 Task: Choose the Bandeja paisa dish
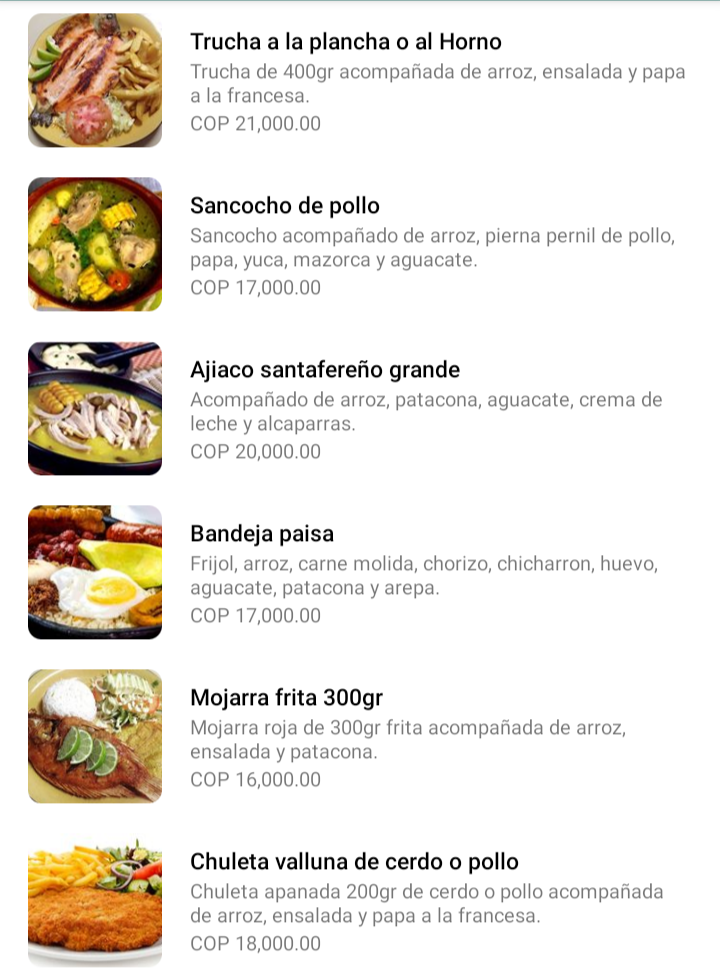pos(262,534)
